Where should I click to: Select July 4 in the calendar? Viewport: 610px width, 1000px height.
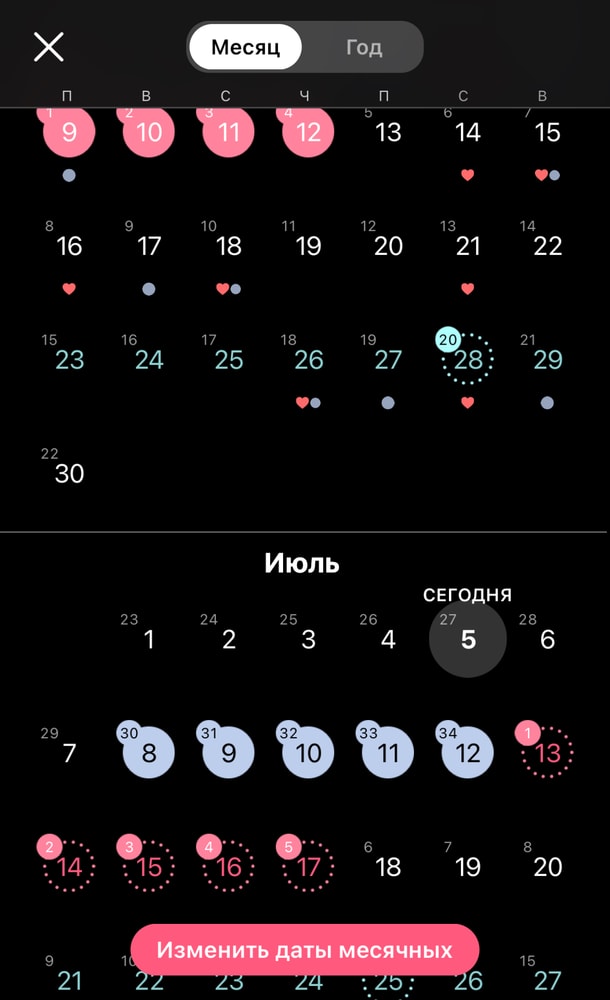tap(388, 640)
